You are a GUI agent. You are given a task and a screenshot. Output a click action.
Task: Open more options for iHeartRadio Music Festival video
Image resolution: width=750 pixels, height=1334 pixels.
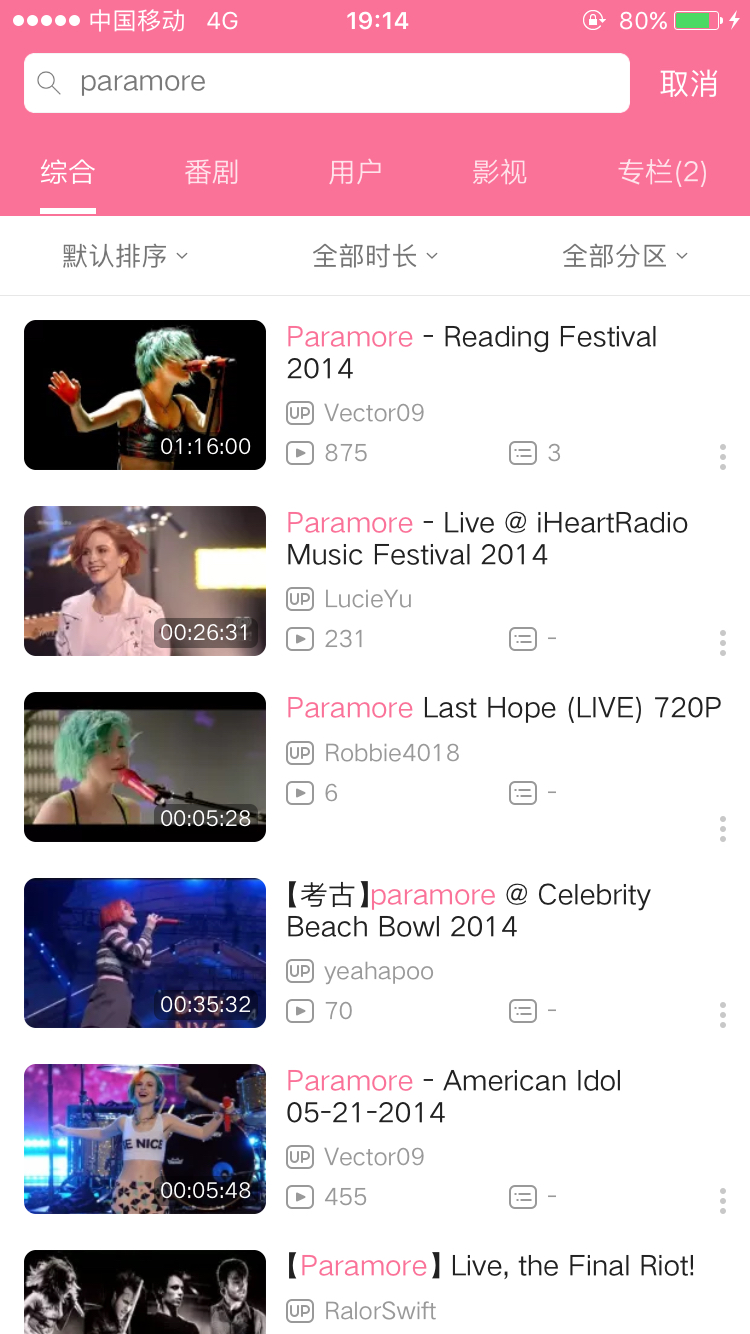click(x=722, y=643)
